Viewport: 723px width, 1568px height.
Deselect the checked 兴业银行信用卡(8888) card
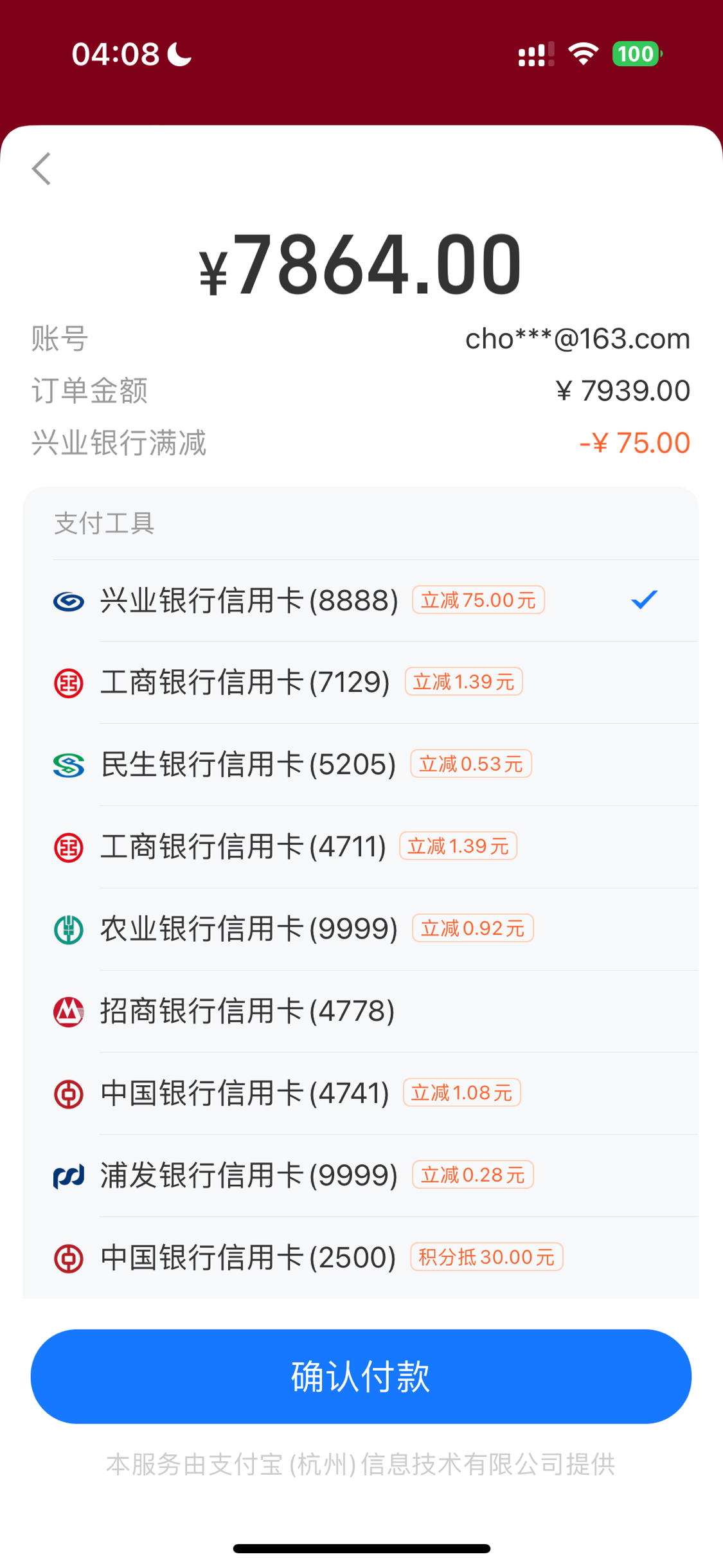361,600
